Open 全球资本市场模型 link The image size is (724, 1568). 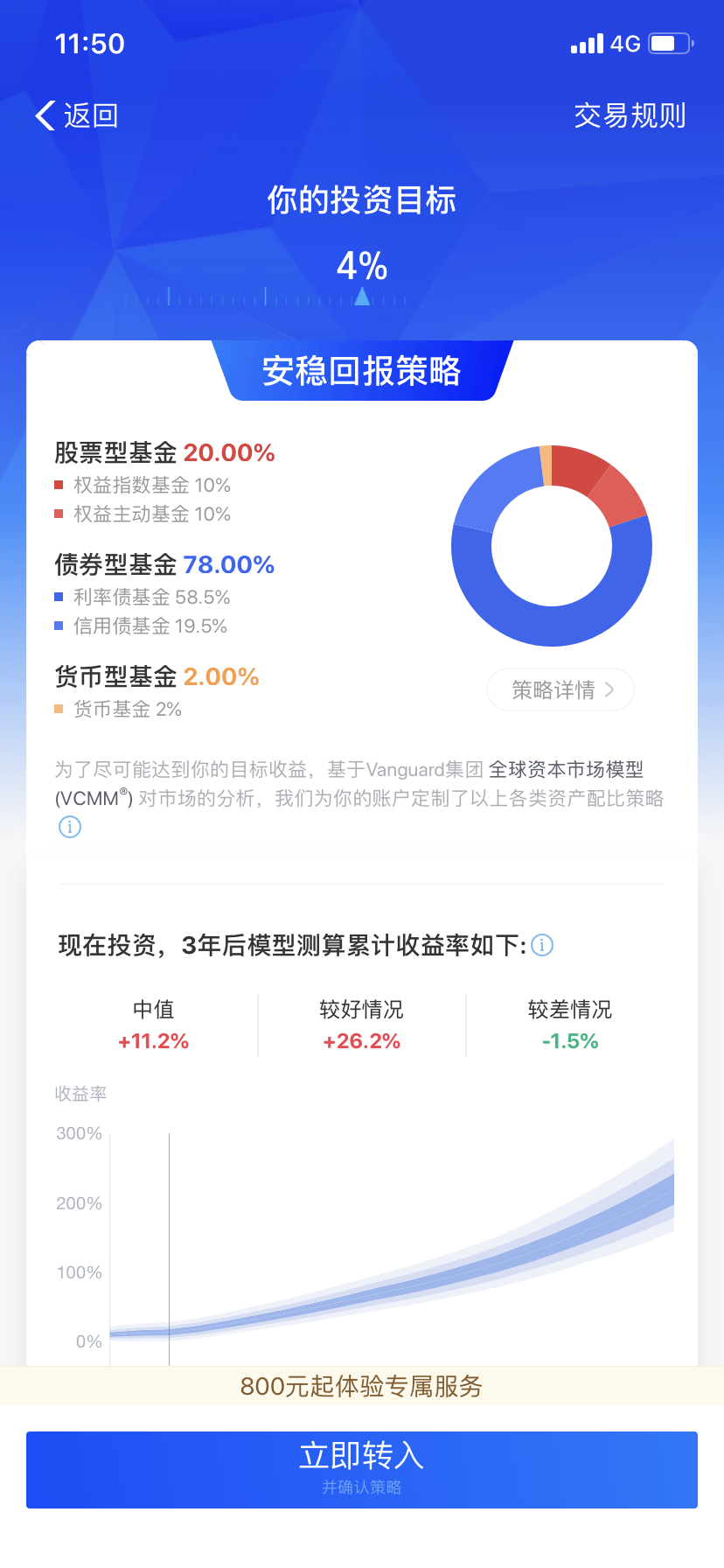pyautogui.click(x=566, y=770)
